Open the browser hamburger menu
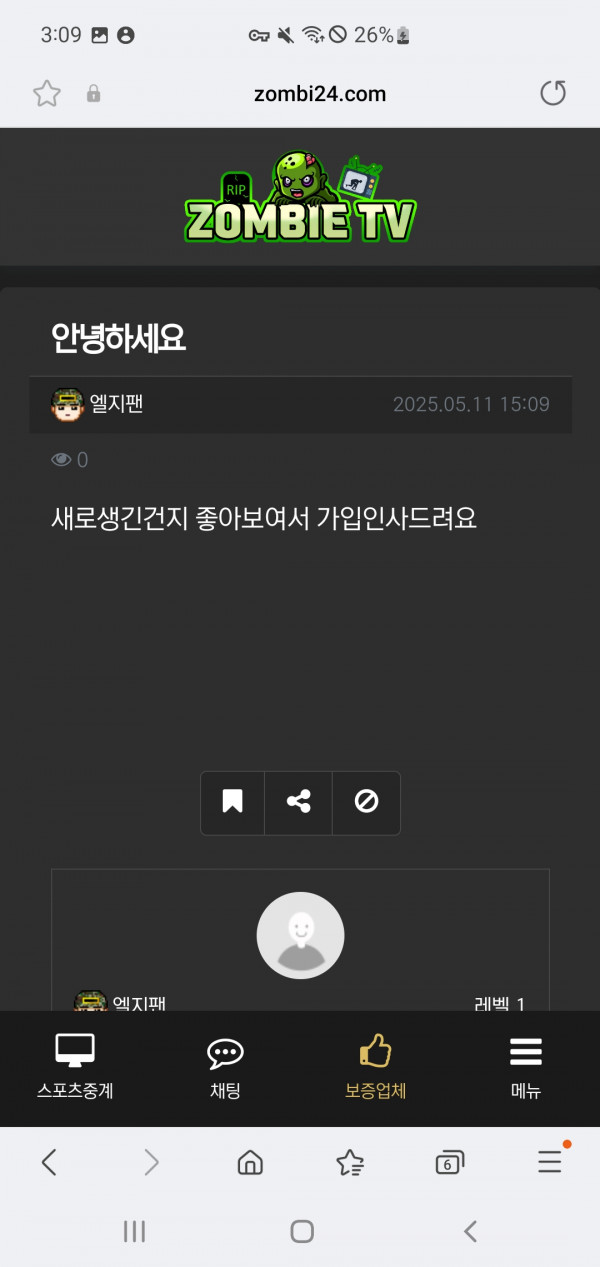The width and height of the screenshot is (600, 1267). (550, 1162)
